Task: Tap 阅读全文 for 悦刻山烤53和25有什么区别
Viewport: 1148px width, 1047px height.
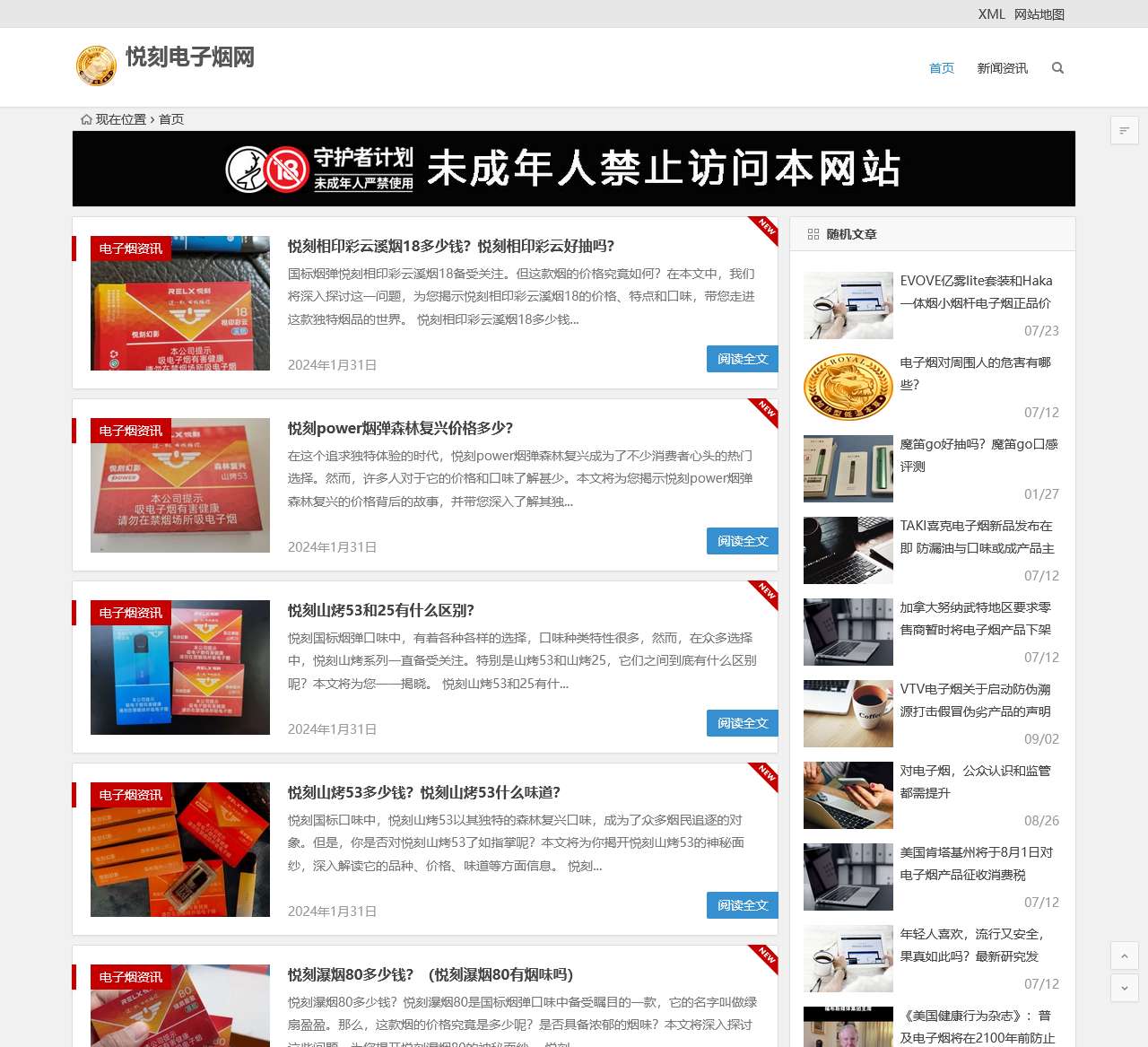Action: pos(742,723)
